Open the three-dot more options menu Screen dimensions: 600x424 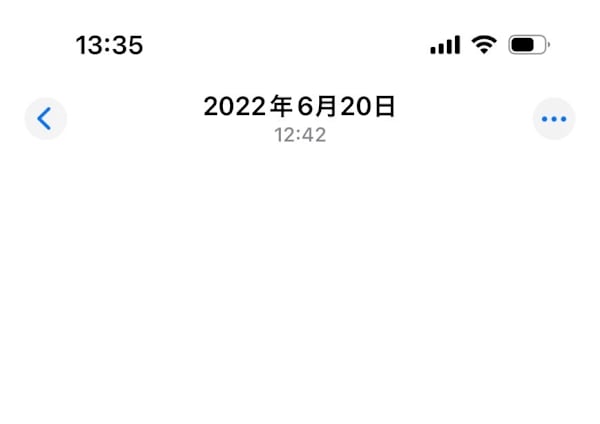point(553,119)
